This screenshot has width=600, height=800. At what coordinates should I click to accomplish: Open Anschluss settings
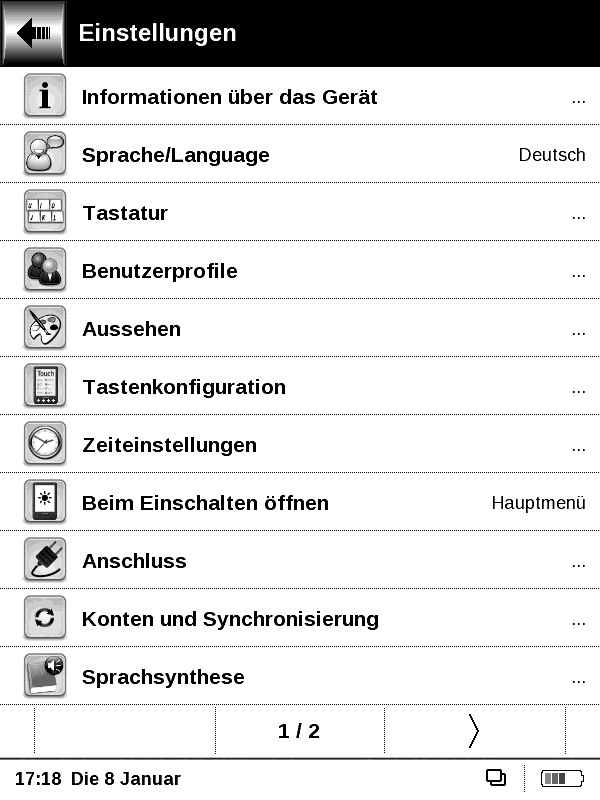[300, 561]
